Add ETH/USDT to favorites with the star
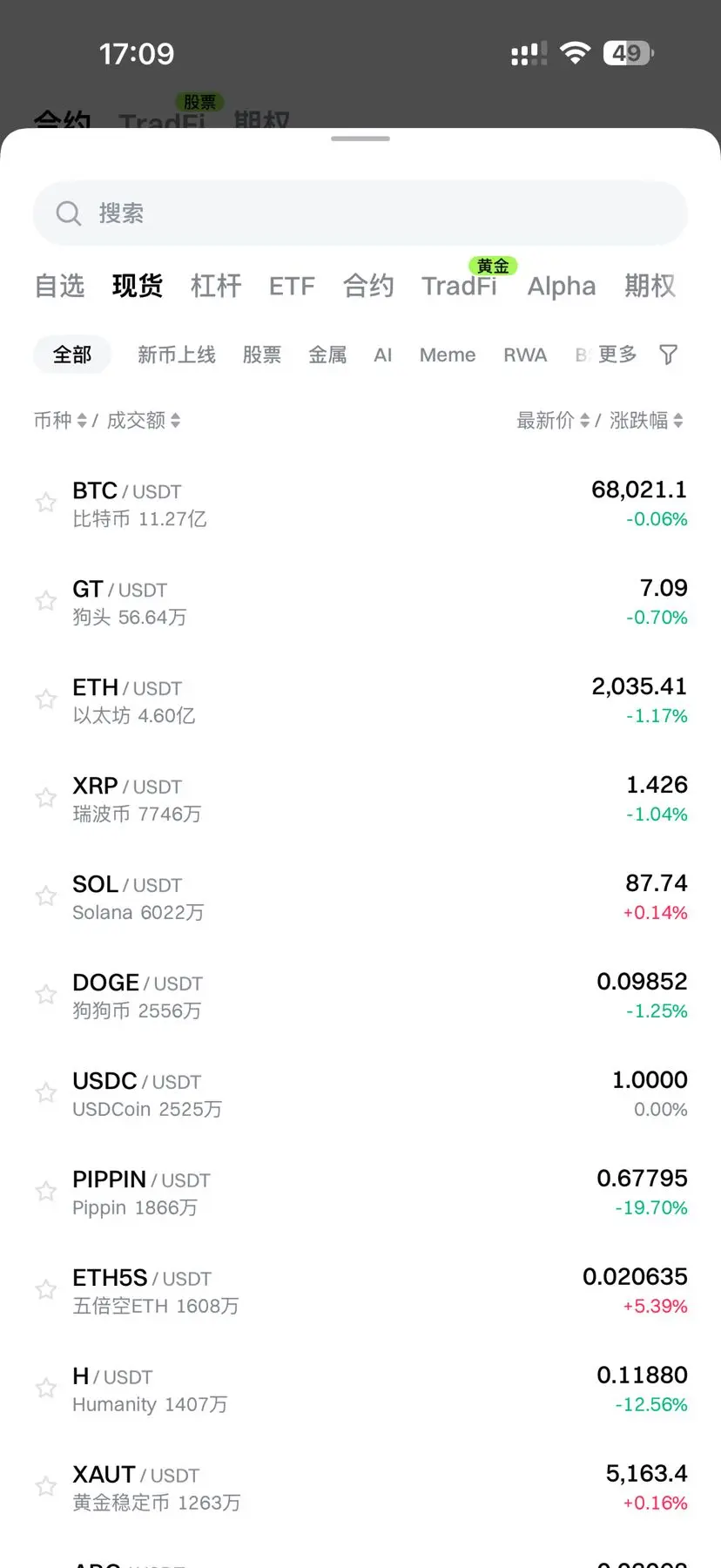Image resolution: width=721 pixels, height=1568 pixels. (x=45, y=700)
